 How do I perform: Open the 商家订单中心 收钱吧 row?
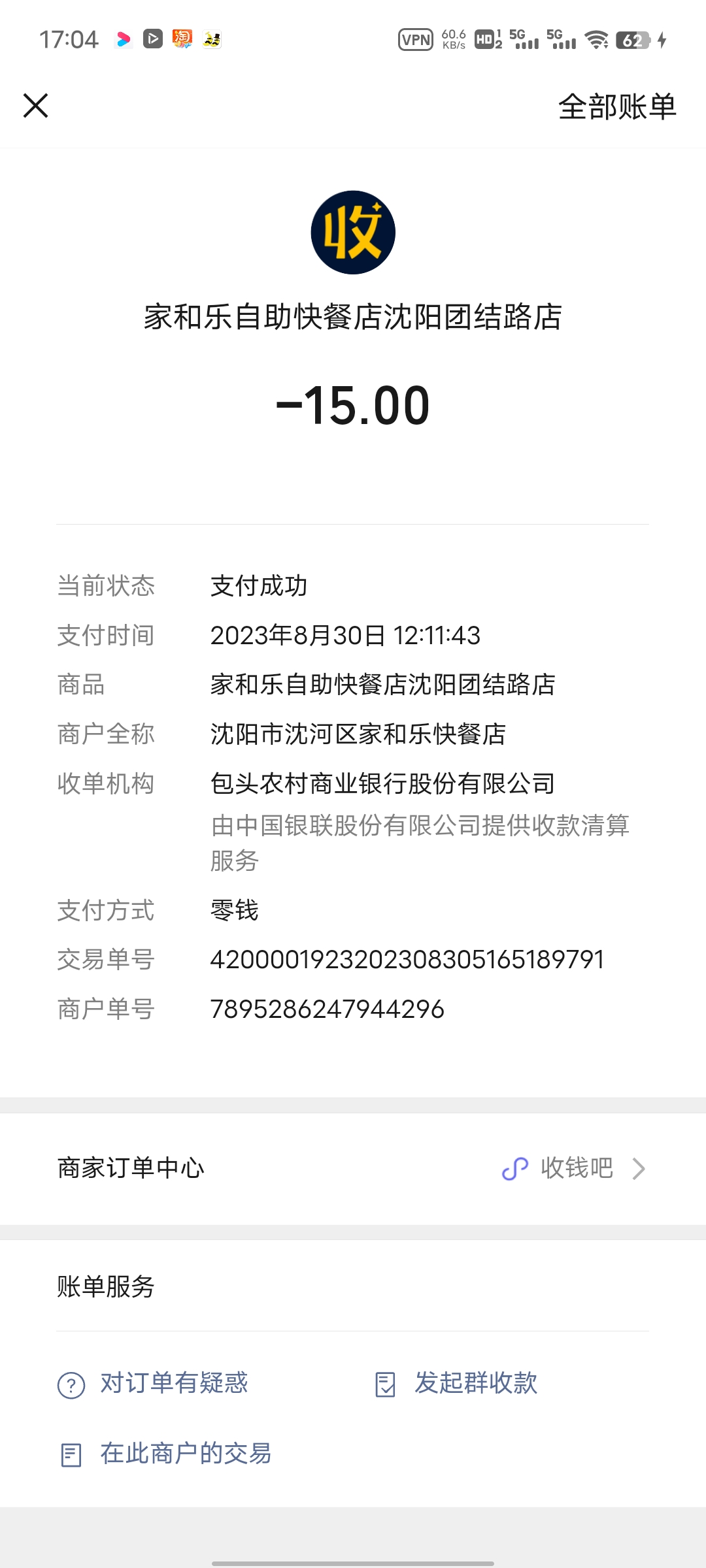(x=353, y=1168)
